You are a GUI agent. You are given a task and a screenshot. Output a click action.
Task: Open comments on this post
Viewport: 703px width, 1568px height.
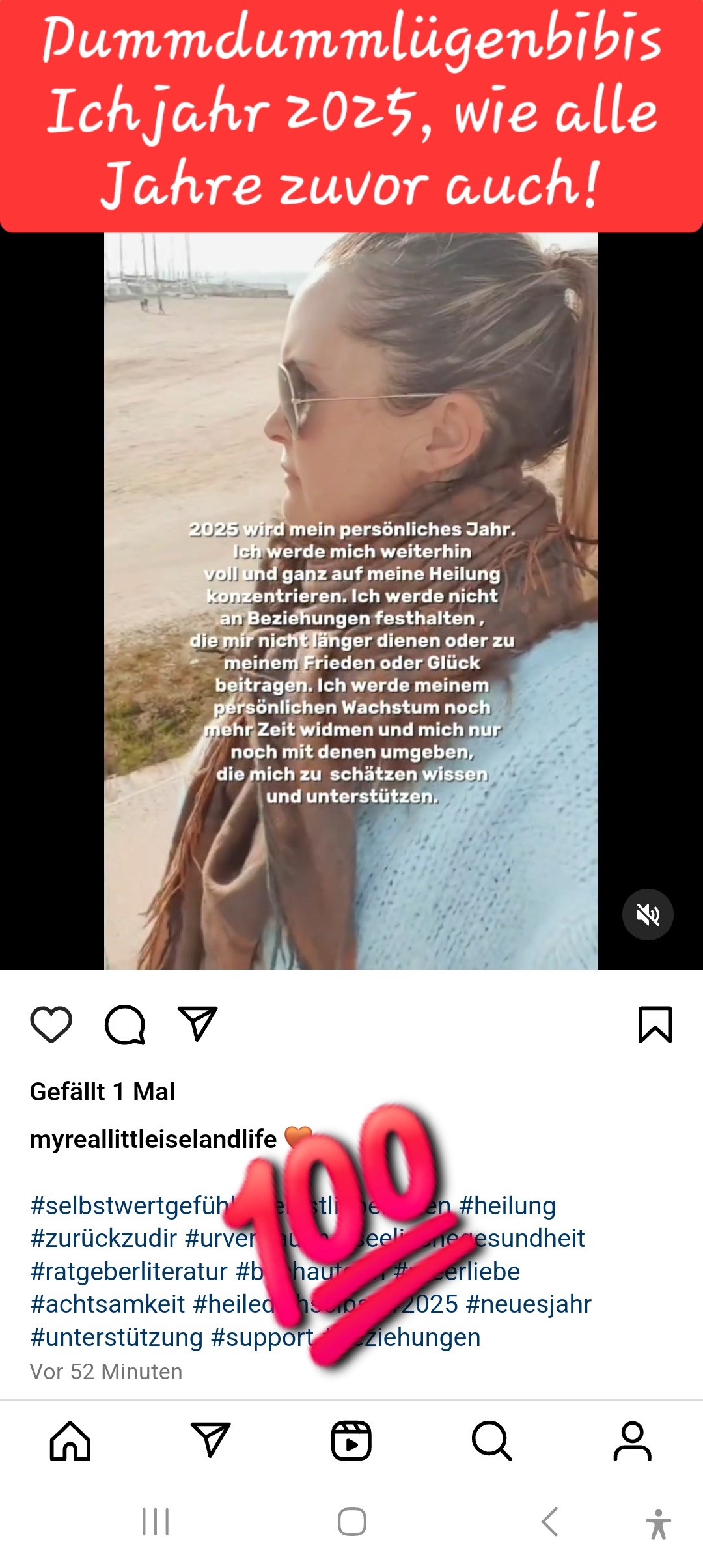point(125,1024)
